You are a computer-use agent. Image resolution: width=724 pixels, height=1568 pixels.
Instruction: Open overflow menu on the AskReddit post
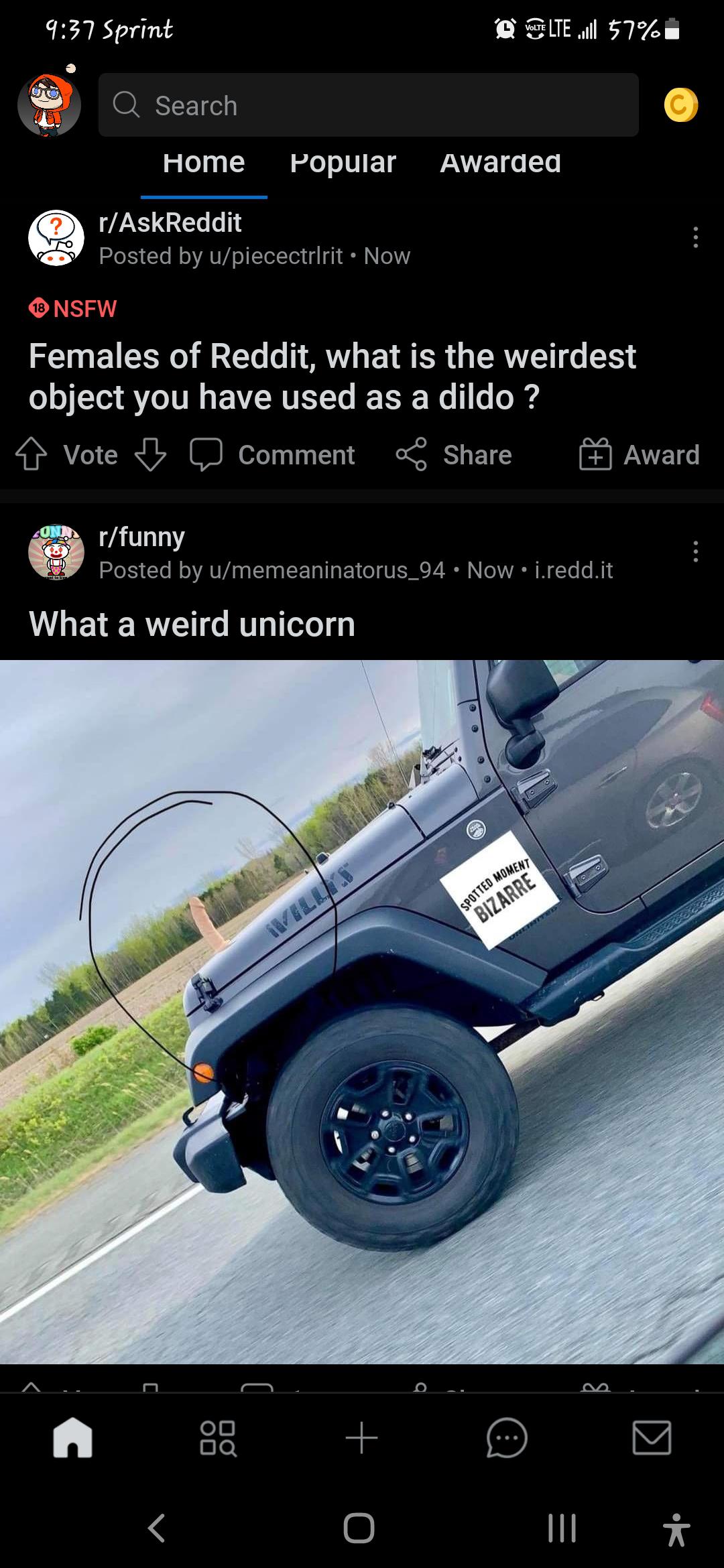click(x=696, y=237)
